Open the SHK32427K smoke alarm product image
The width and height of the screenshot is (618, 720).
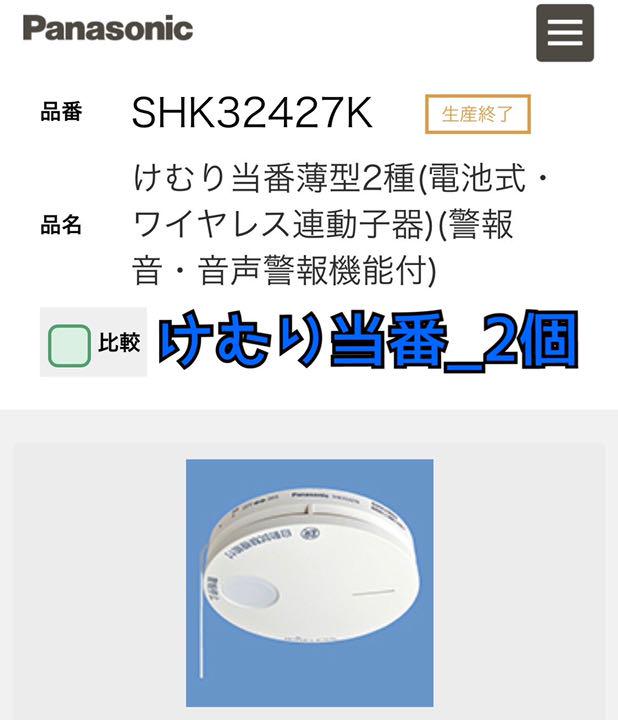coord(309,583)
